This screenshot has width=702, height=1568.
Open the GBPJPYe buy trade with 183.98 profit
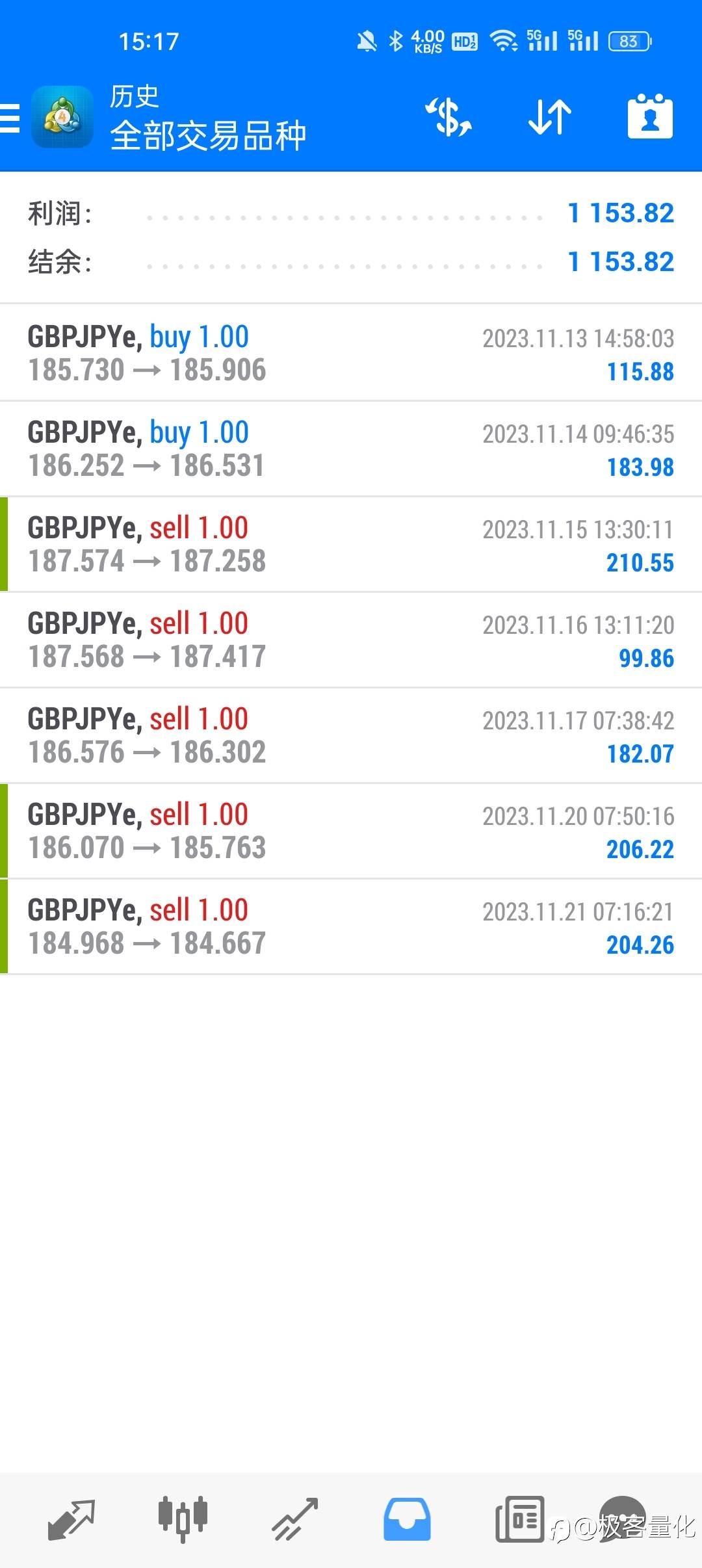[351, 449]
